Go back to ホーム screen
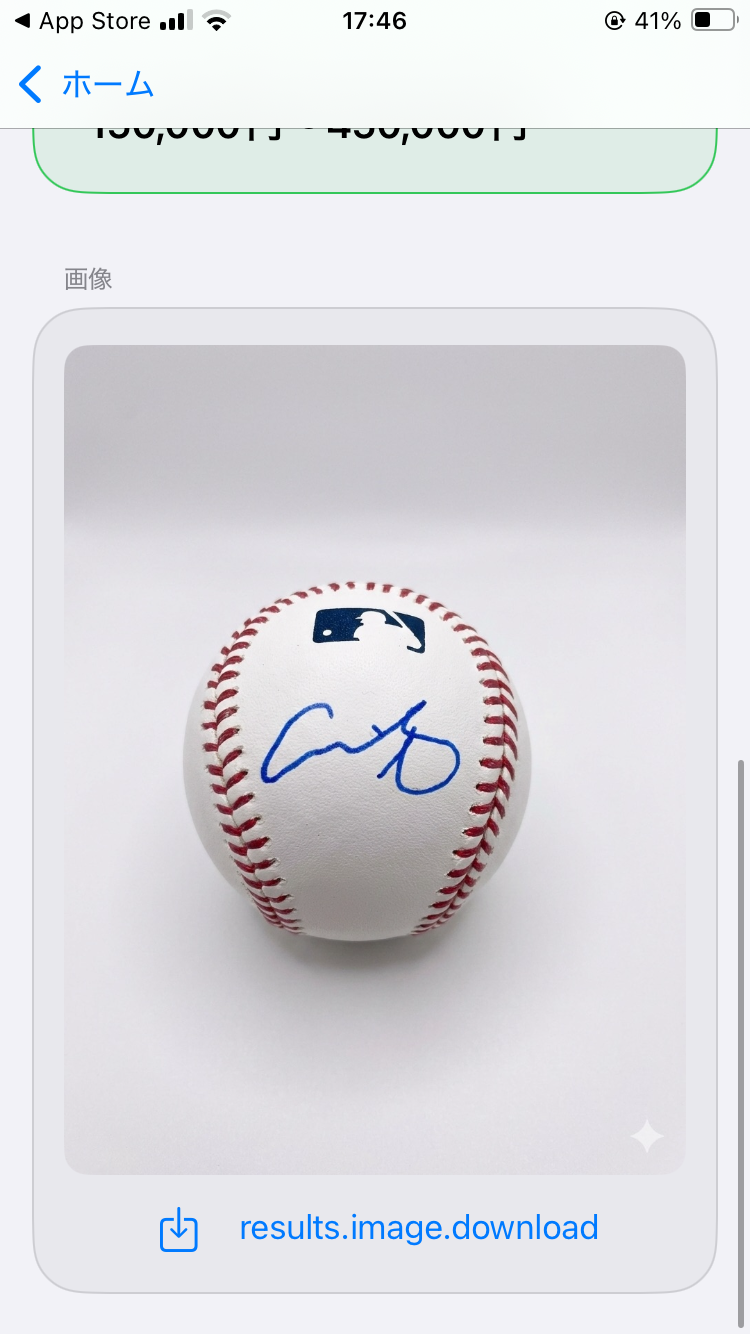The width and height of the screenshot is (750, 1334). [x=87, y=85]
